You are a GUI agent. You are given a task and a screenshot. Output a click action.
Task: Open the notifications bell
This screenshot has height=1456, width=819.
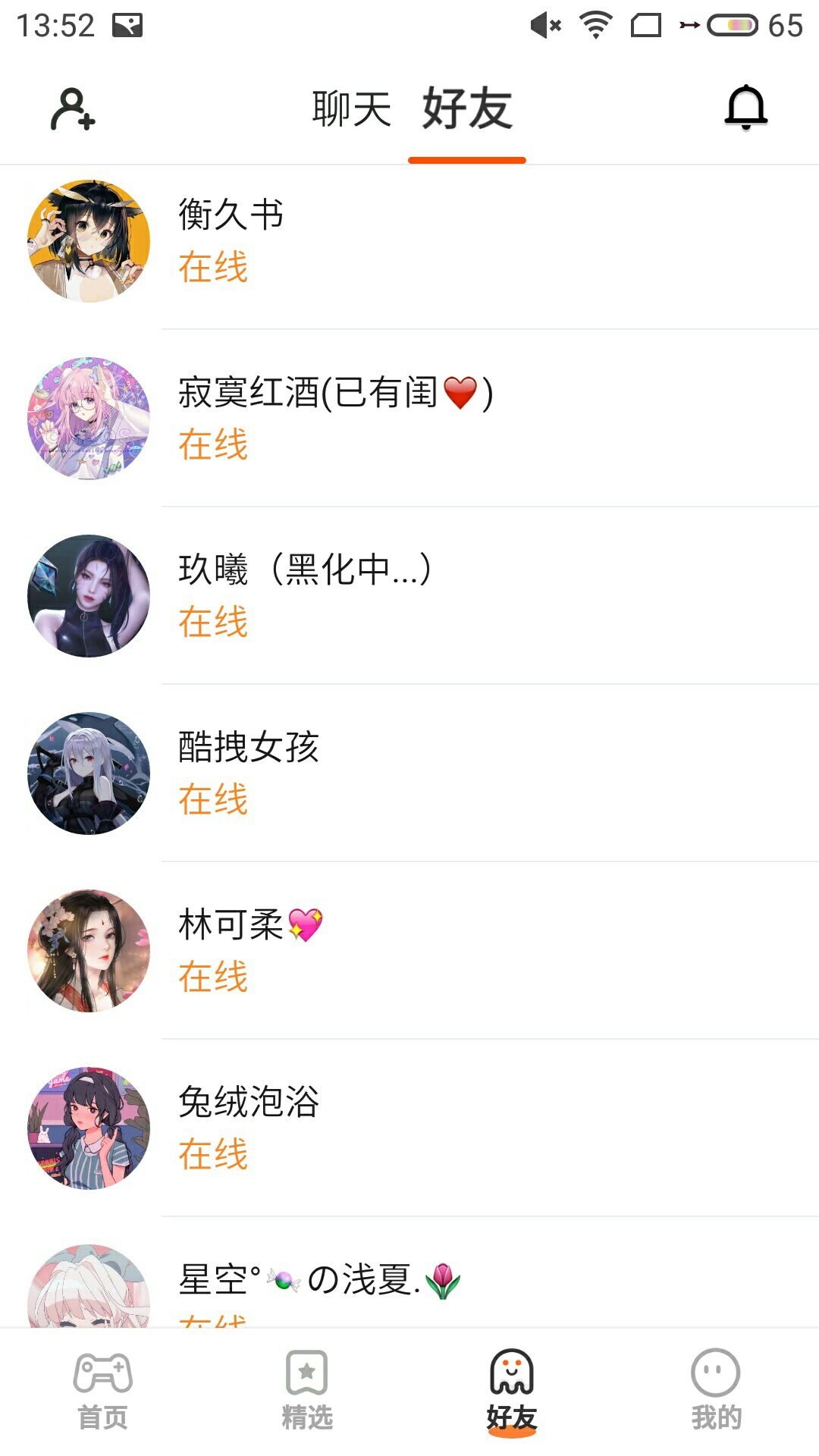tap(746, 108)
